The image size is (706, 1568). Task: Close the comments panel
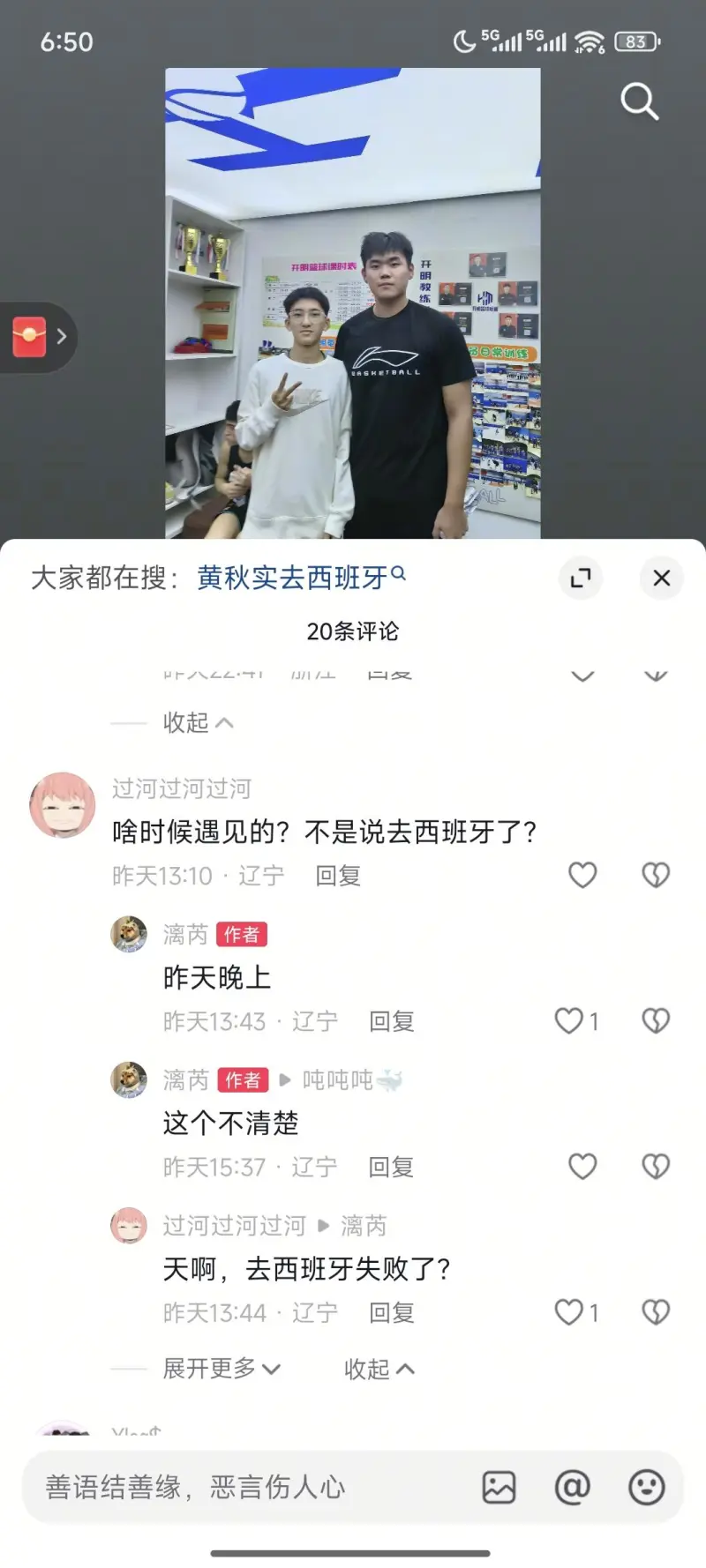click(x=661, y=579)
